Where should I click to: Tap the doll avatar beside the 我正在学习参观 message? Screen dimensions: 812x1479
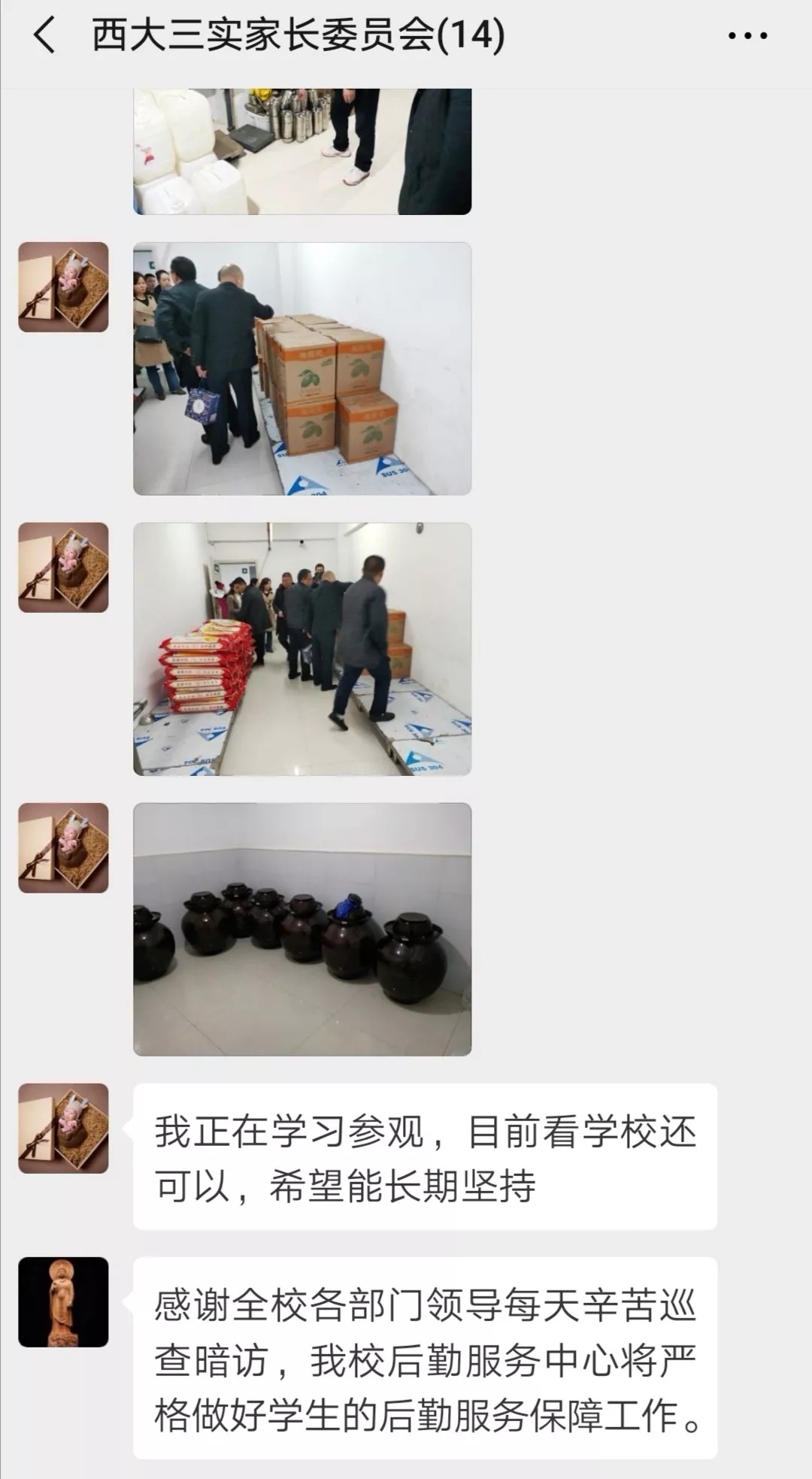tap(63, 1128)
